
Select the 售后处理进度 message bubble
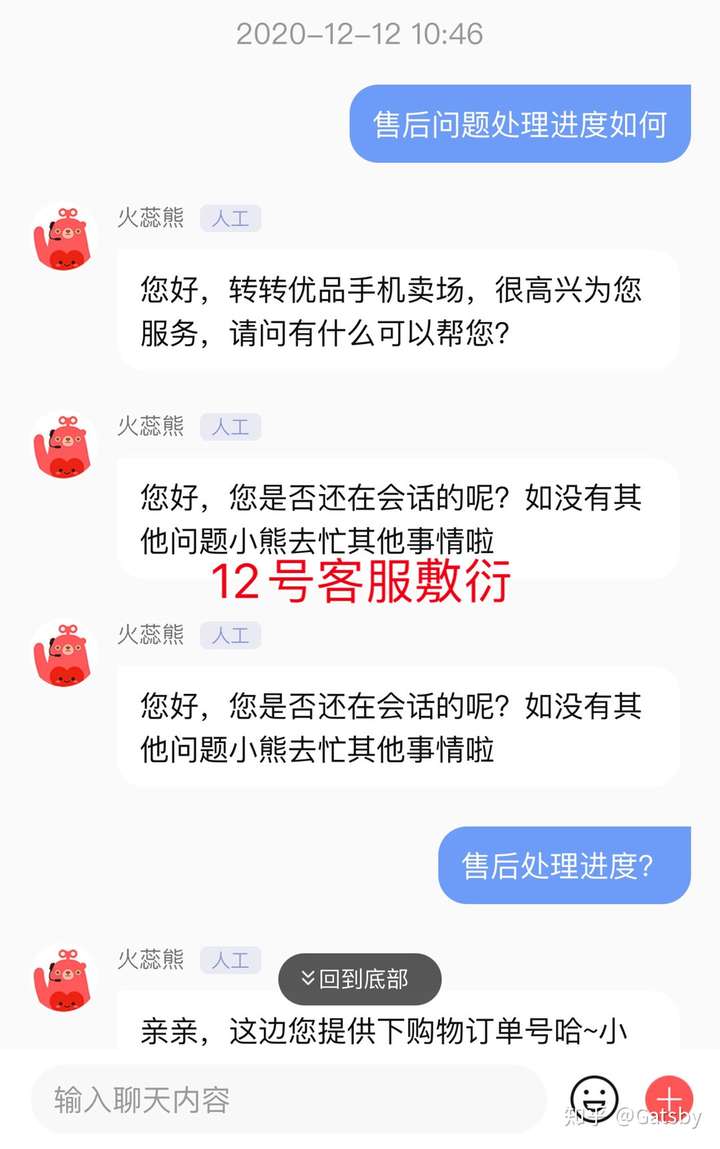(563, 865)
